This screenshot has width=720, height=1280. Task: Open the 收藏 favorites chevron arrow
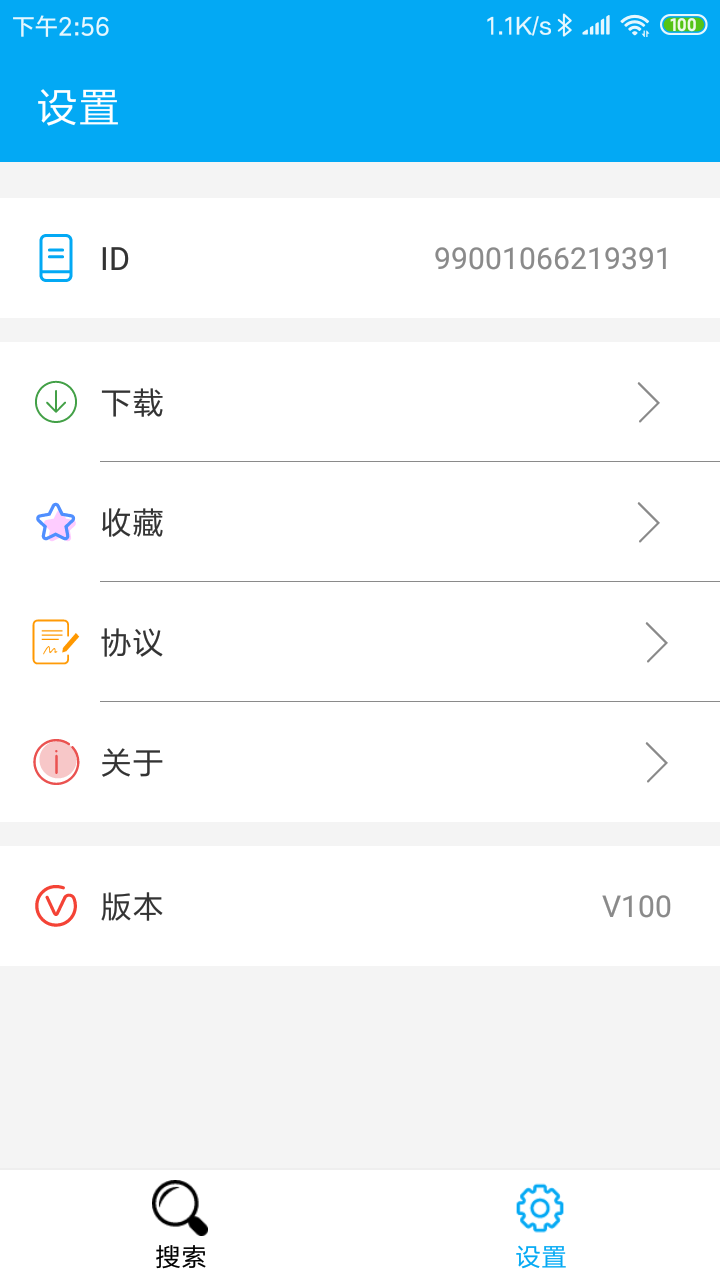click(649, 522)
